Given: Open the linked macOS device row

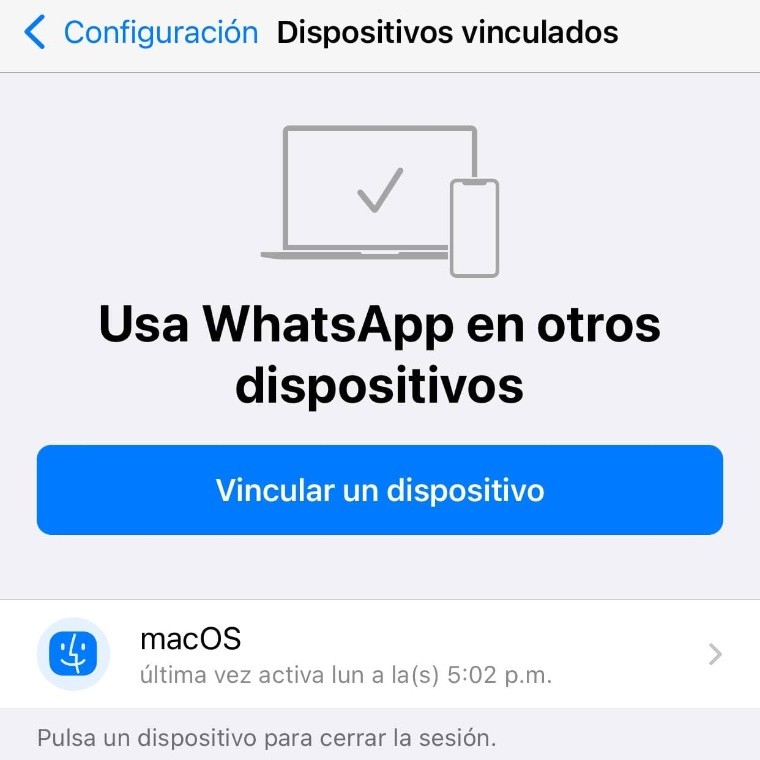Looking at the screenshot, I should [380, 655].
